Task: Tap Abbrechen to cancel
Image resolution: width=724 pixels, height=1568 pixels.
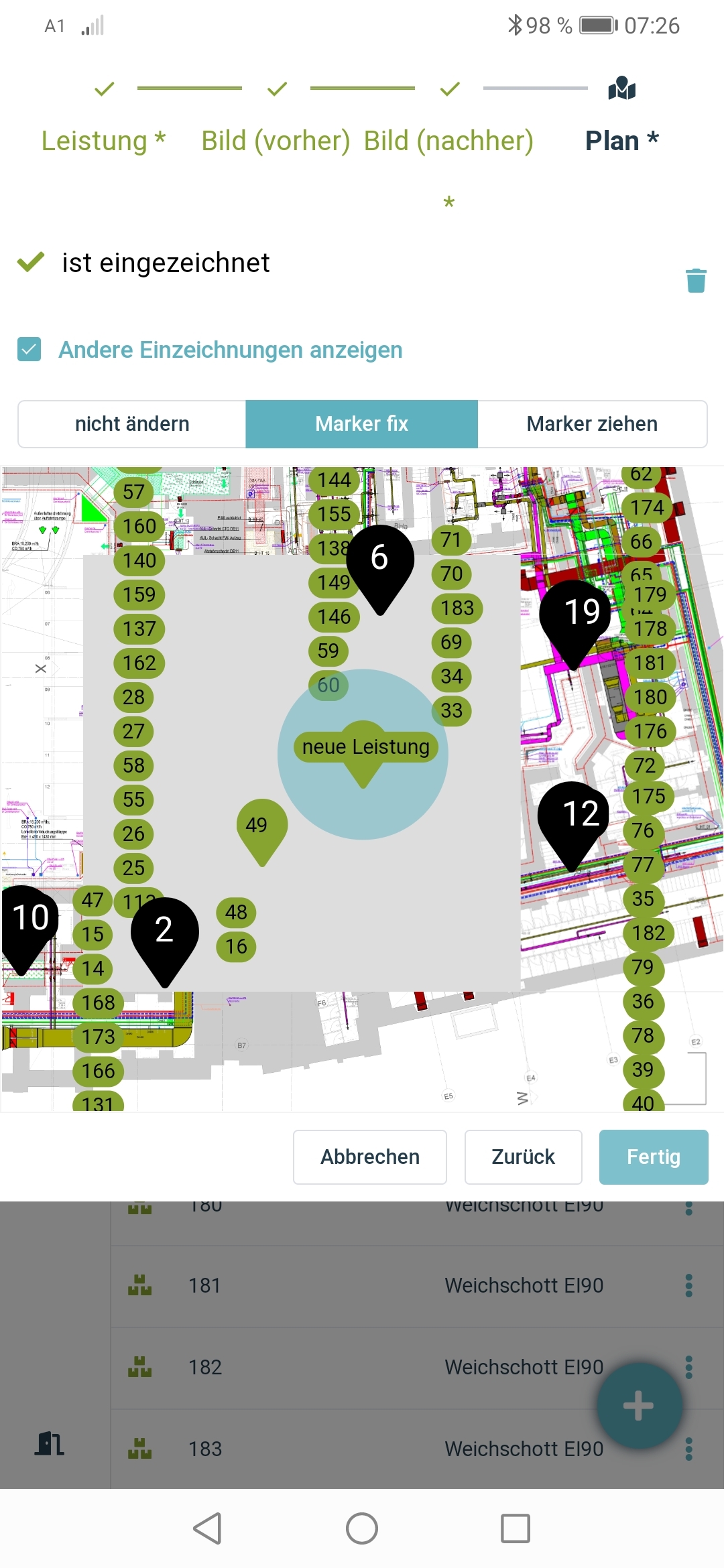Action: click(x=369, y=1157)
